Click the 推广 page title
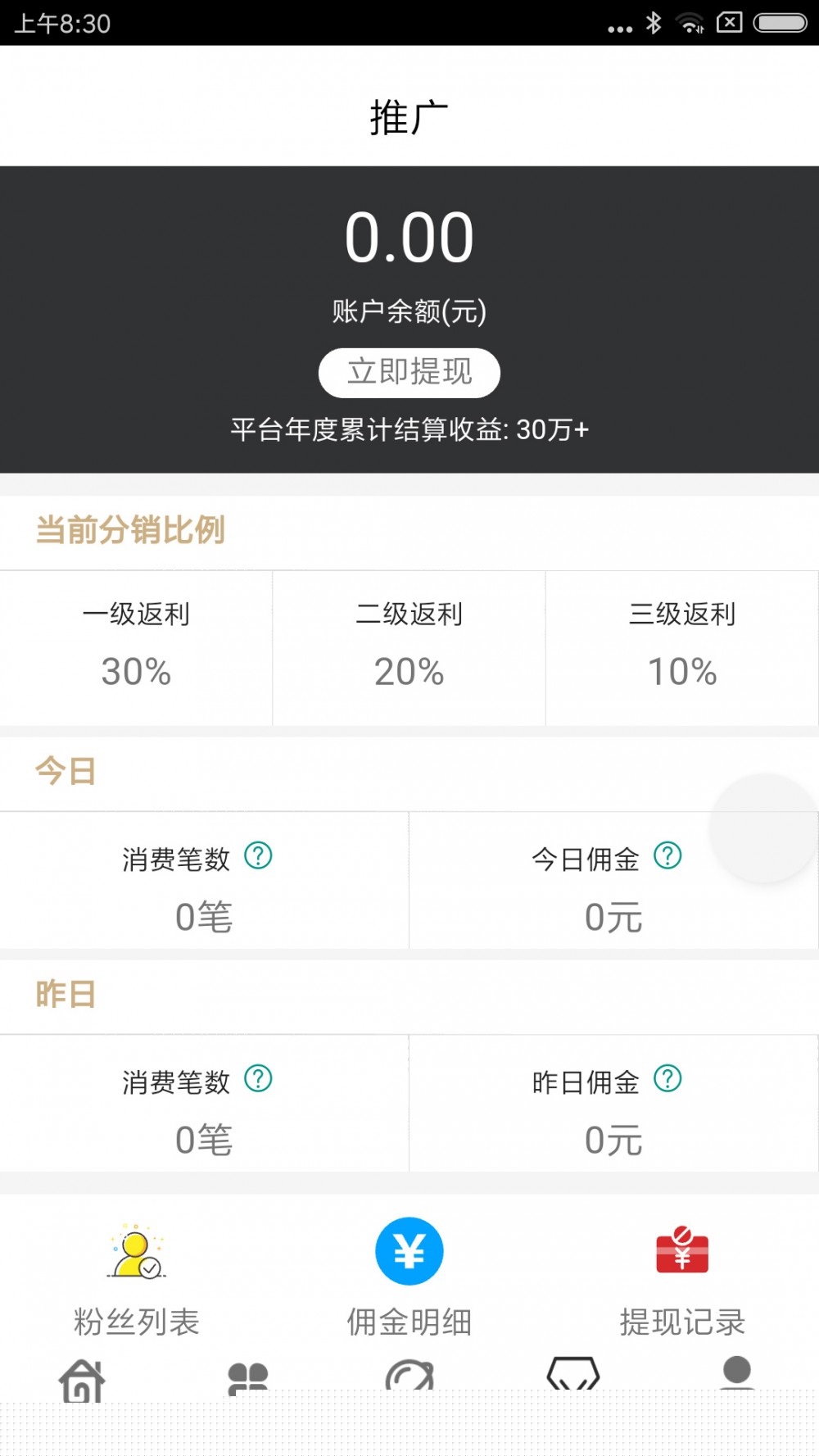819x1456 pixels. pos(409,115)
